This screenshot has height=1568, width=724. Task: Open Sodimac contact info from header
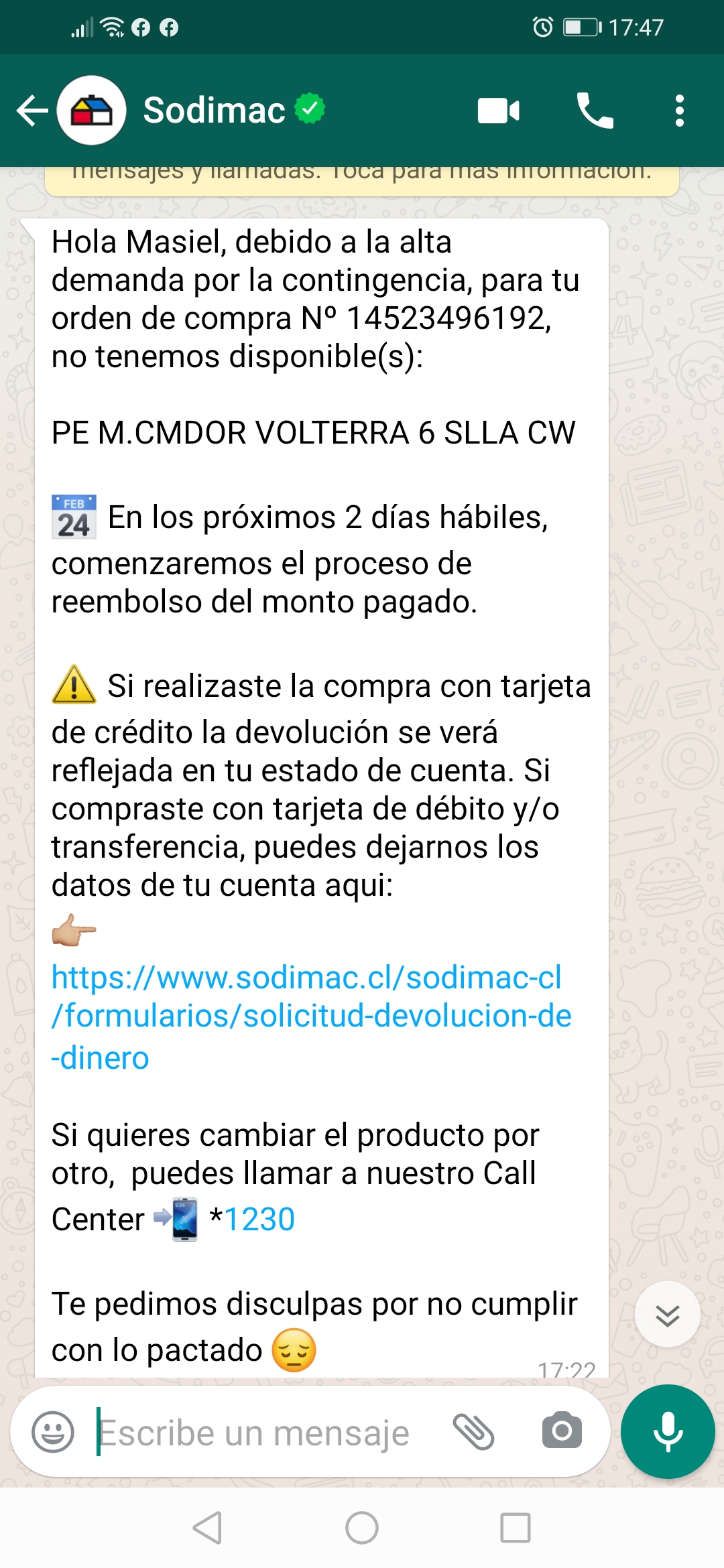pos(215,111)
